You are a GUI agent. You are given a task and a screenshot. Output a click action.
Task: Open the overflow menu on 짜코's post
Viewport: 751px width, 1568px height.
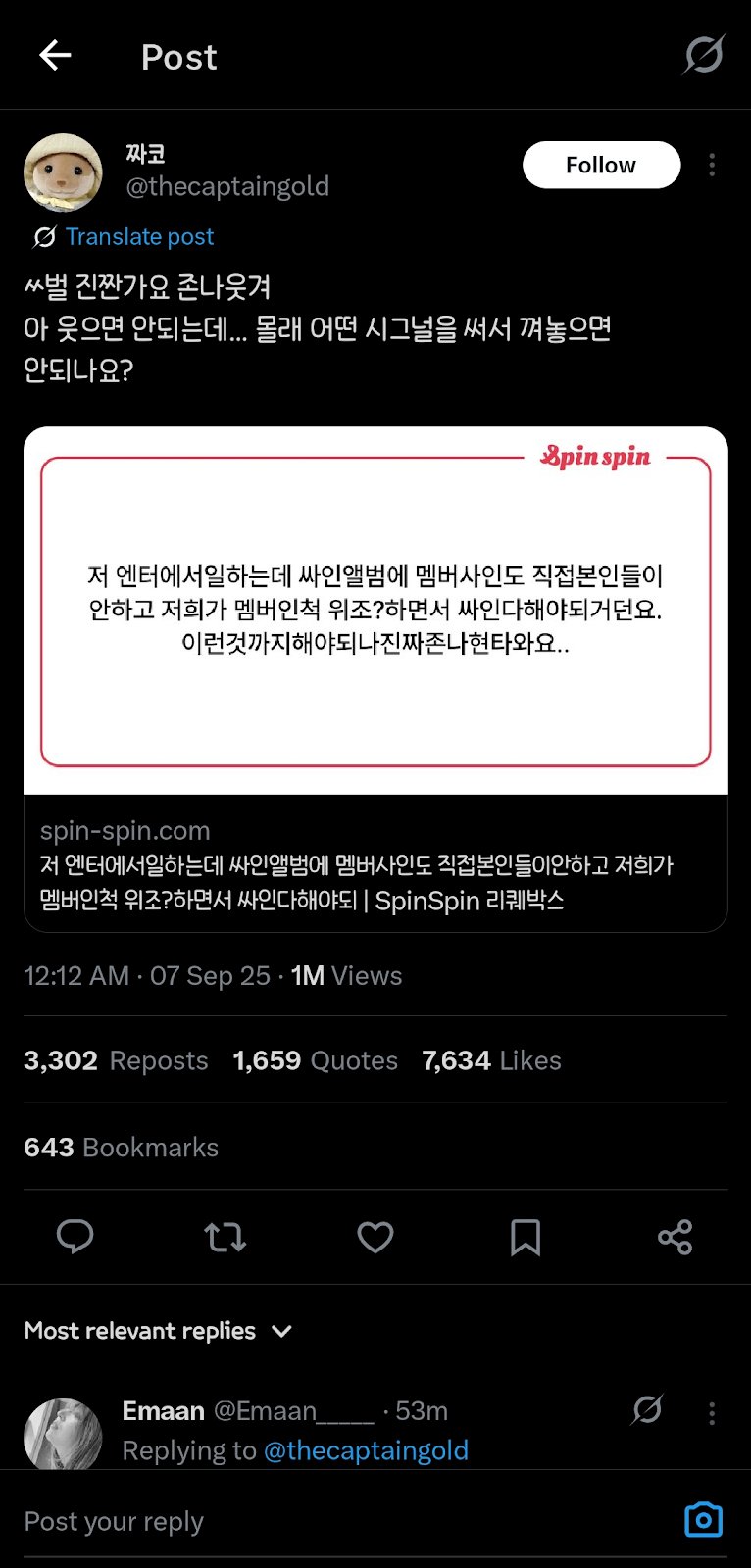coord(712,165)
